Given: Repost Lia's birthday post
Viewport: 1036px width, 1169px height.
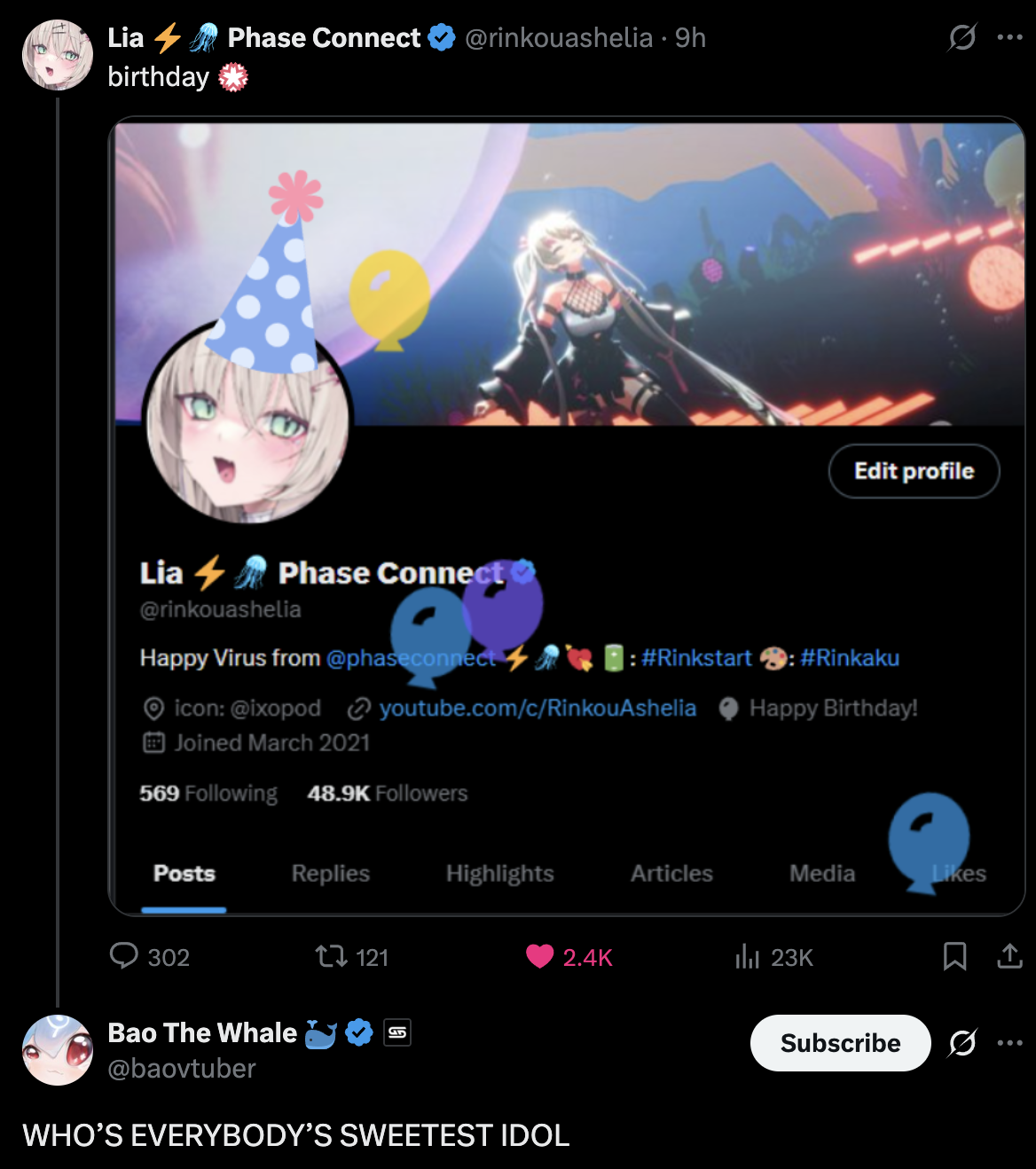Looking at the screenshot, I should coord(332,956).
